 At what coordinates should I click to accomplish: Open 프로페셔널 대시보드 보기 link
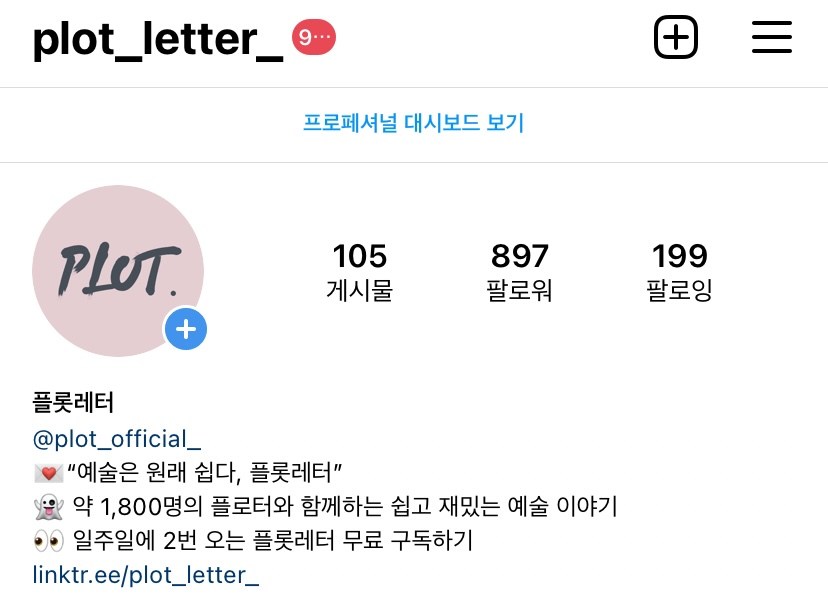point(413,124)
